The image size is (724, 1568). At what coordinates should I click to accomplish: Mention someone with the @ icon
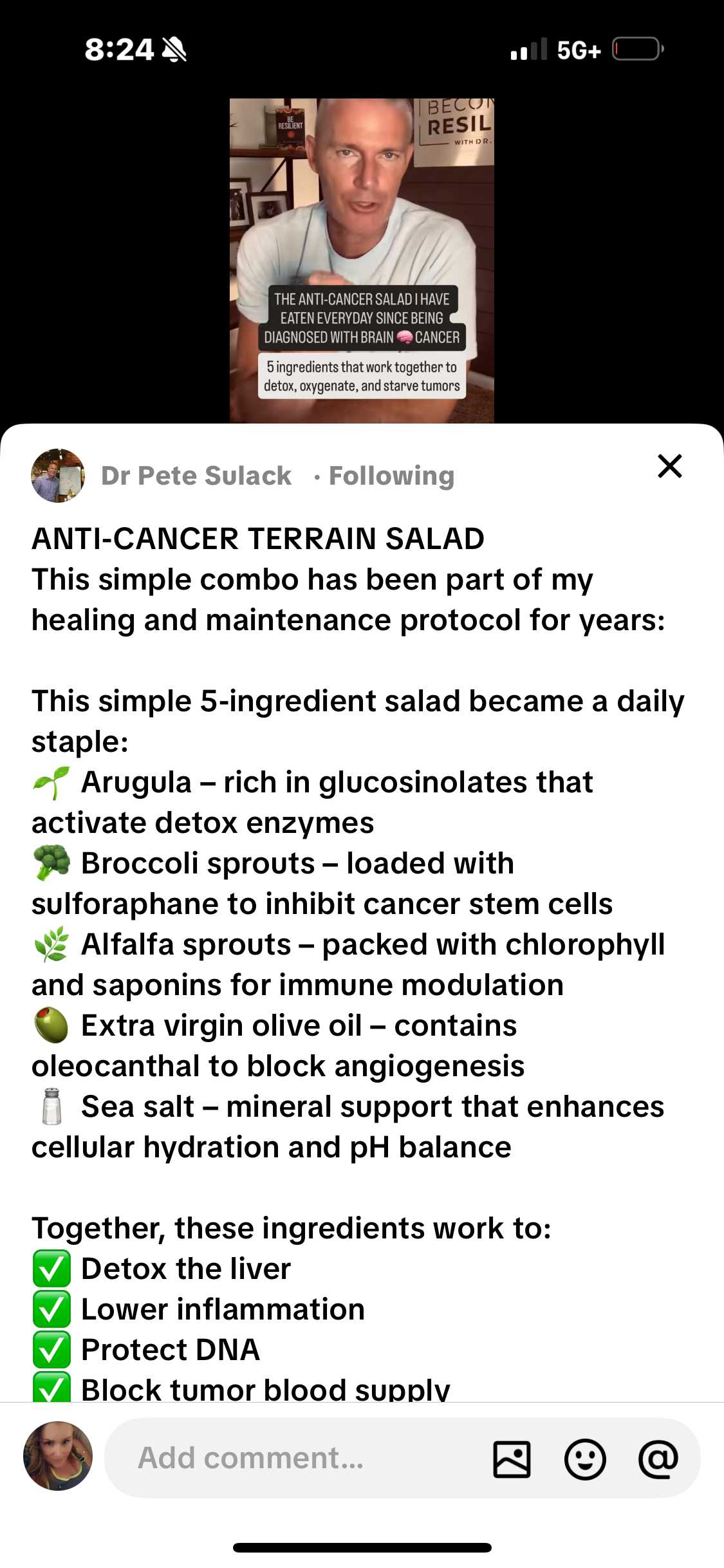click(658, 1459)
